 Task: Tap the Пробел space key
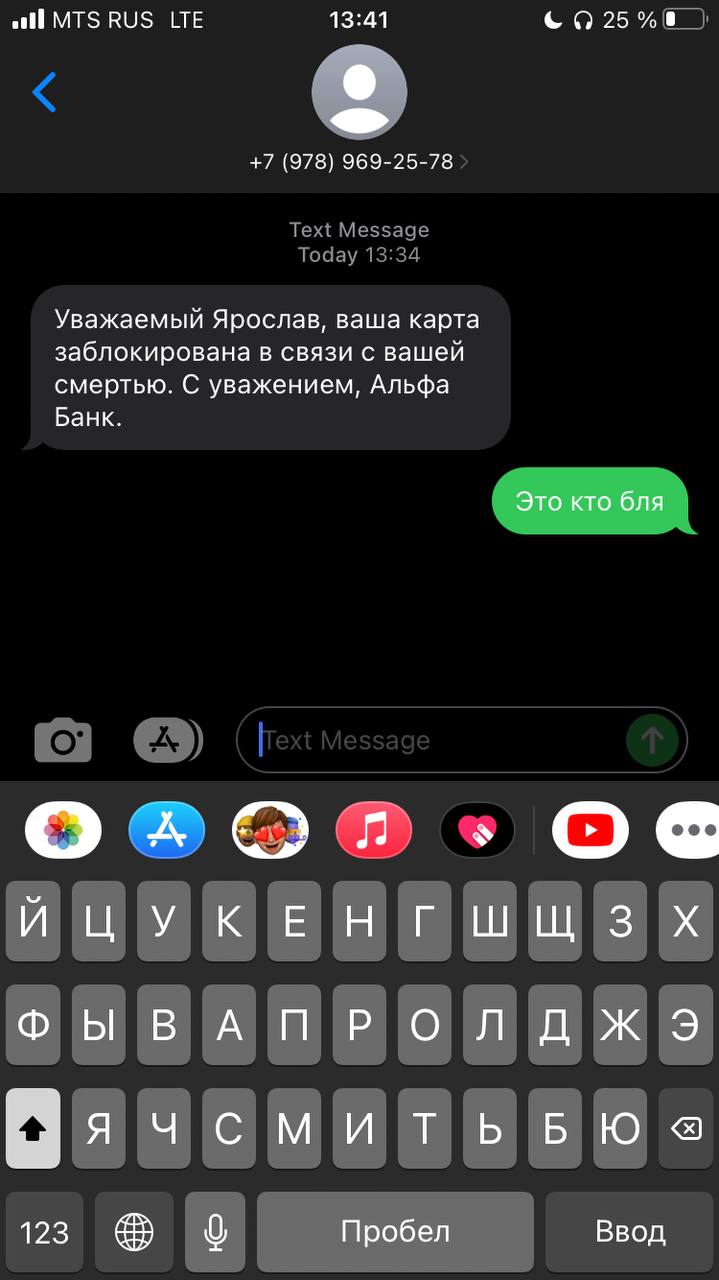[x=395, y=1232]
